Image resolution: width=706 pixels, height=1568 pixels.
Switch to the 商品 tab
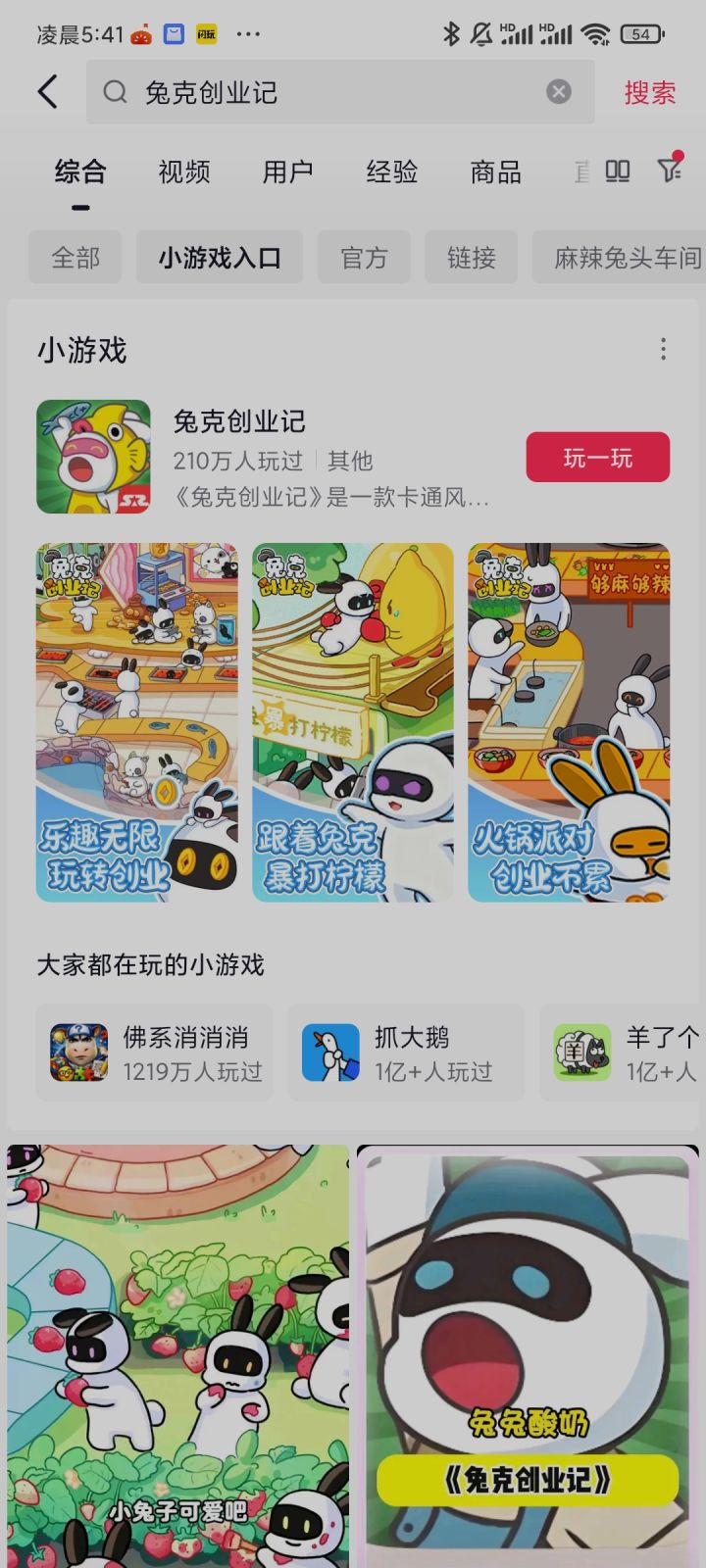(493, 172)
